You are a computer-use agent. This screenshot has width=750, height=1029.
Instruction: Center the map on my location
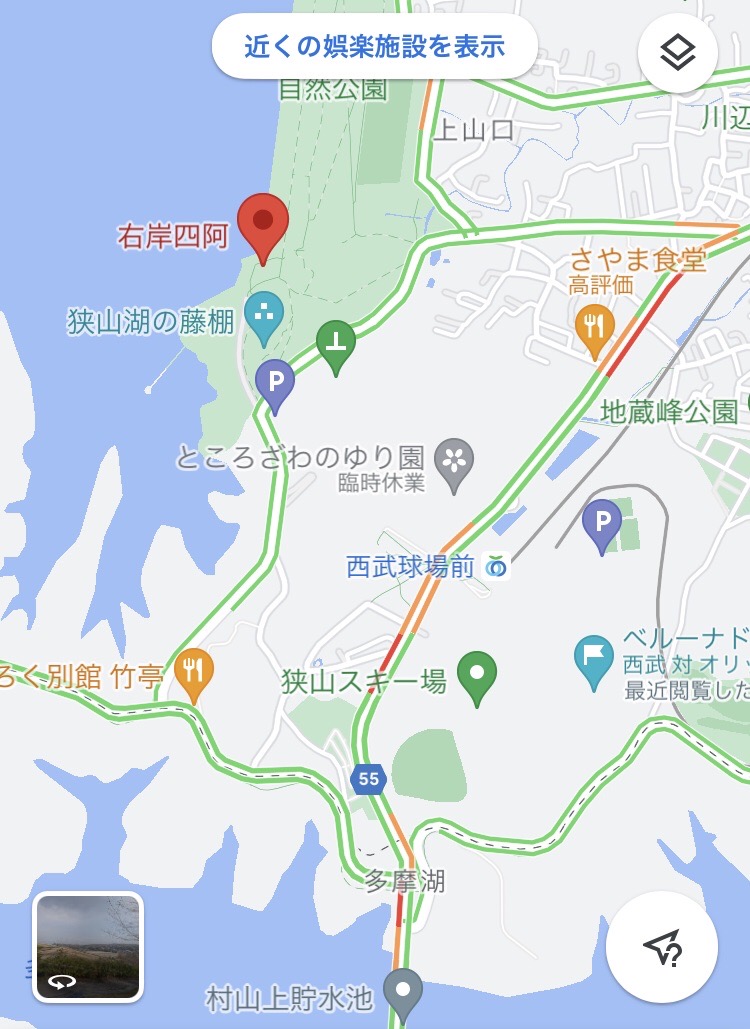tap(662, 948)
